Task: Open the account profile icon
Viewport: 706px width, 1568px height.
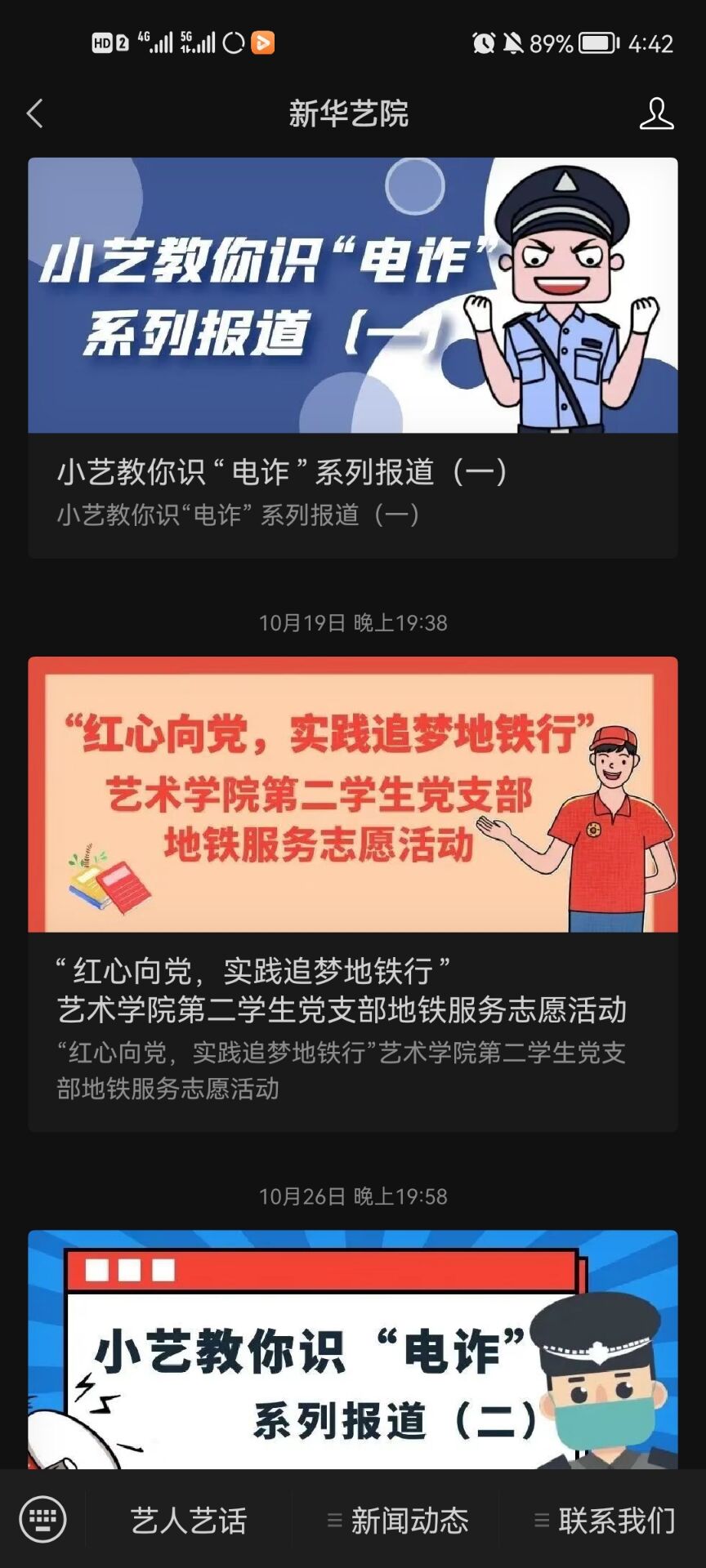Action: (656, 114)
